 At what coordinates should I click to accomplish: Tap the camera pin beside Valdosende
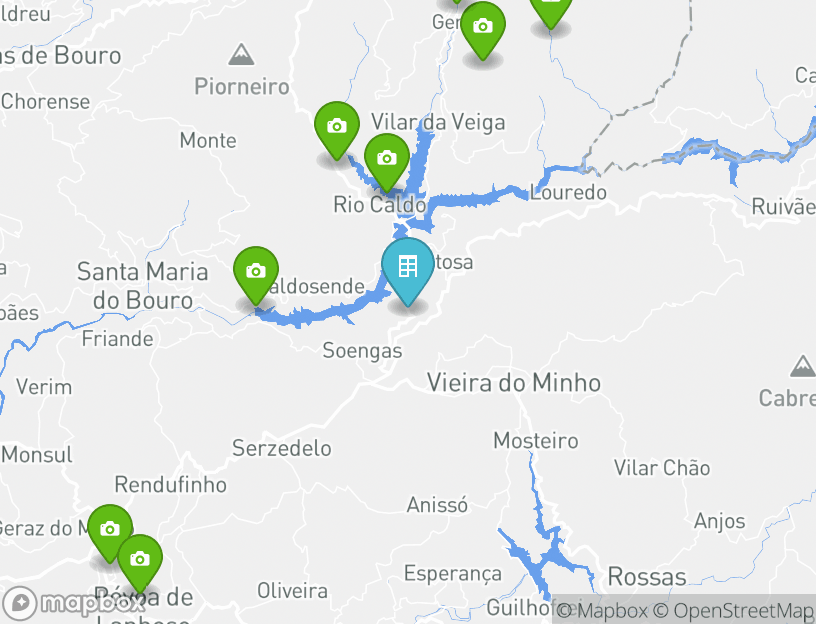[256, 272]
